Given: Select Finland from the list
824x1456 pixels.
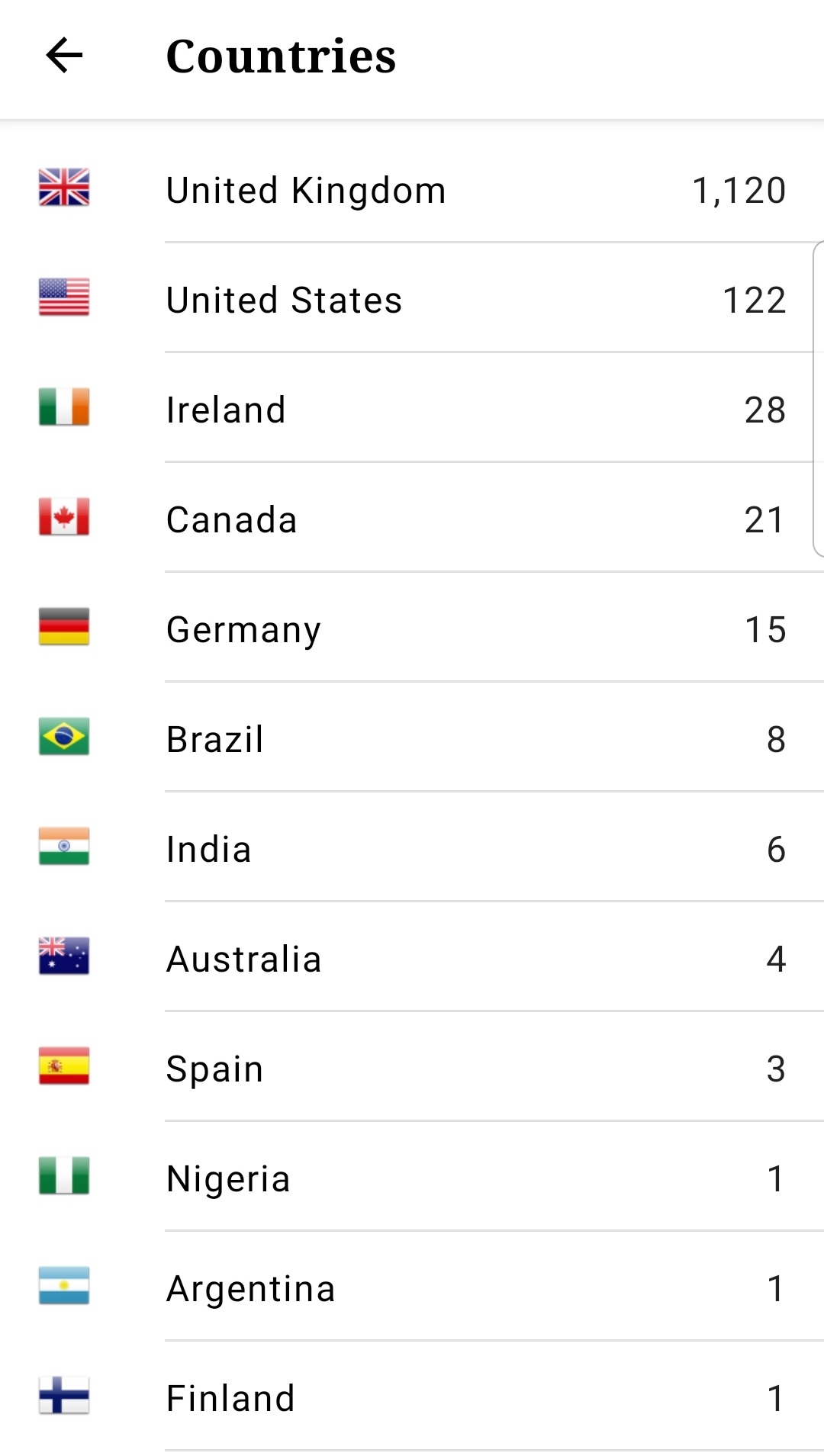Looking at the screenshot, I should pyautogui.click(x=412, y=1398).
